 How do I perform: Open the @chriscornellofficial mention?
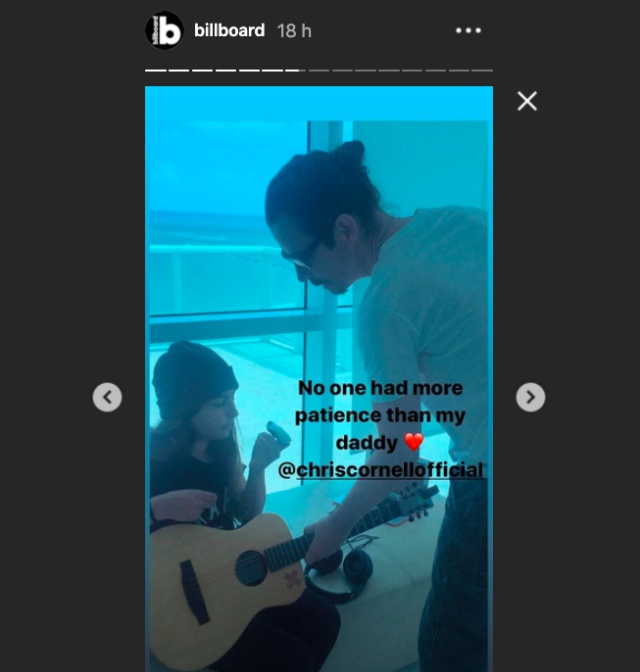point(380,469)
